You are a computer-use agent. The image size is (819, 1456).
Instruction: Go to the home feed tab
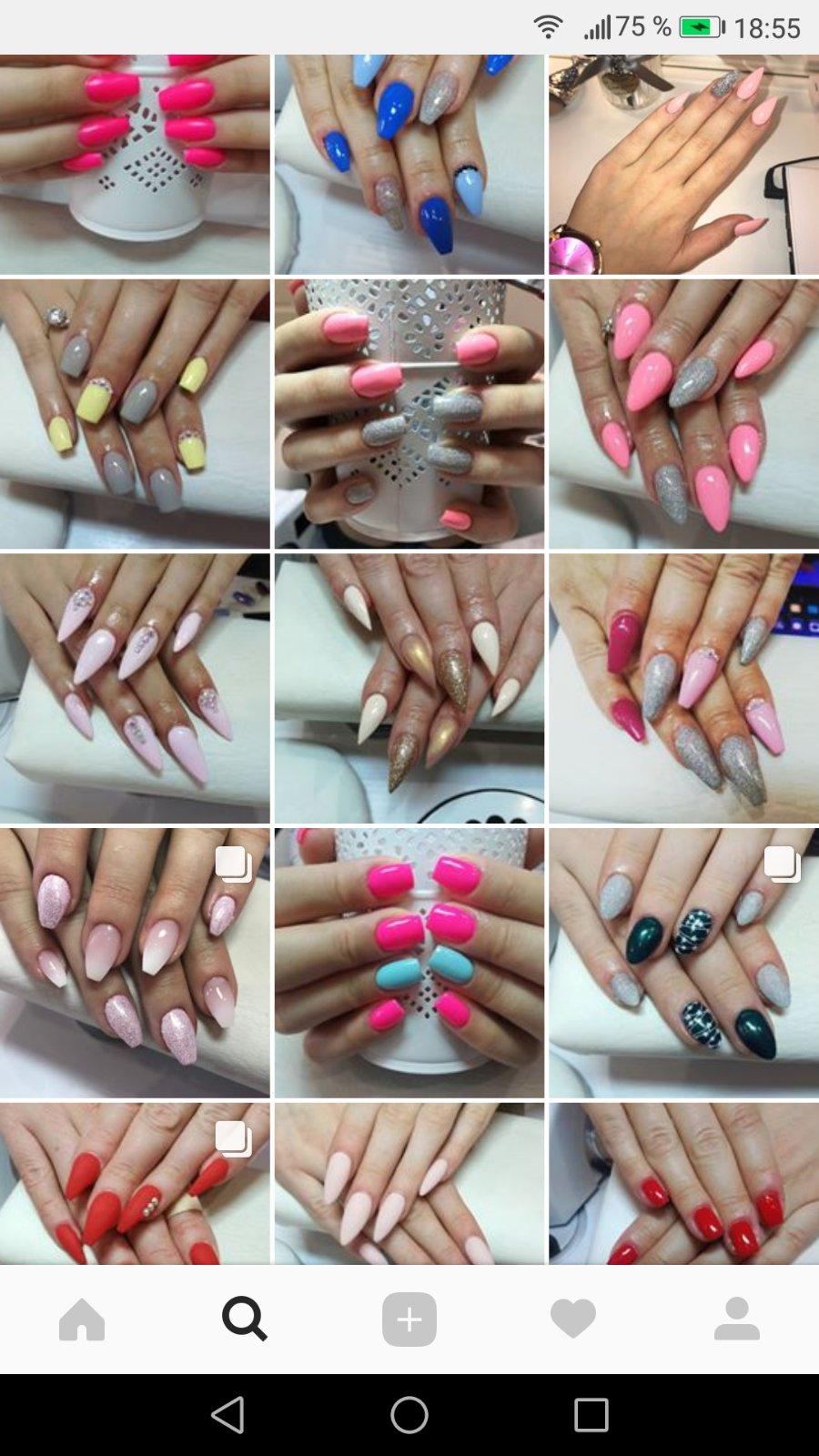pyautogui.click(x=82, y=1319)
